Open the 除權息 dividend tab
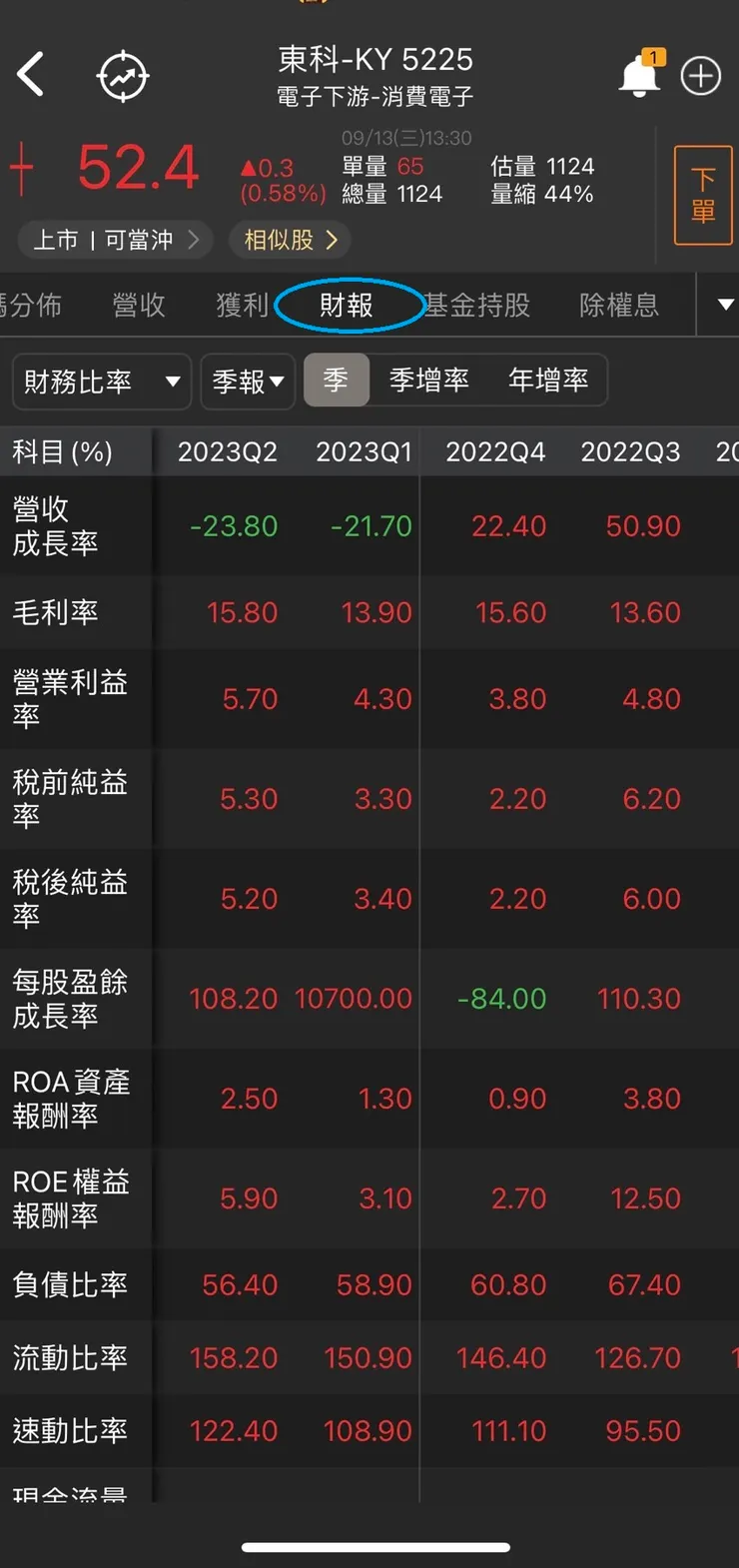 pos(617,305)
